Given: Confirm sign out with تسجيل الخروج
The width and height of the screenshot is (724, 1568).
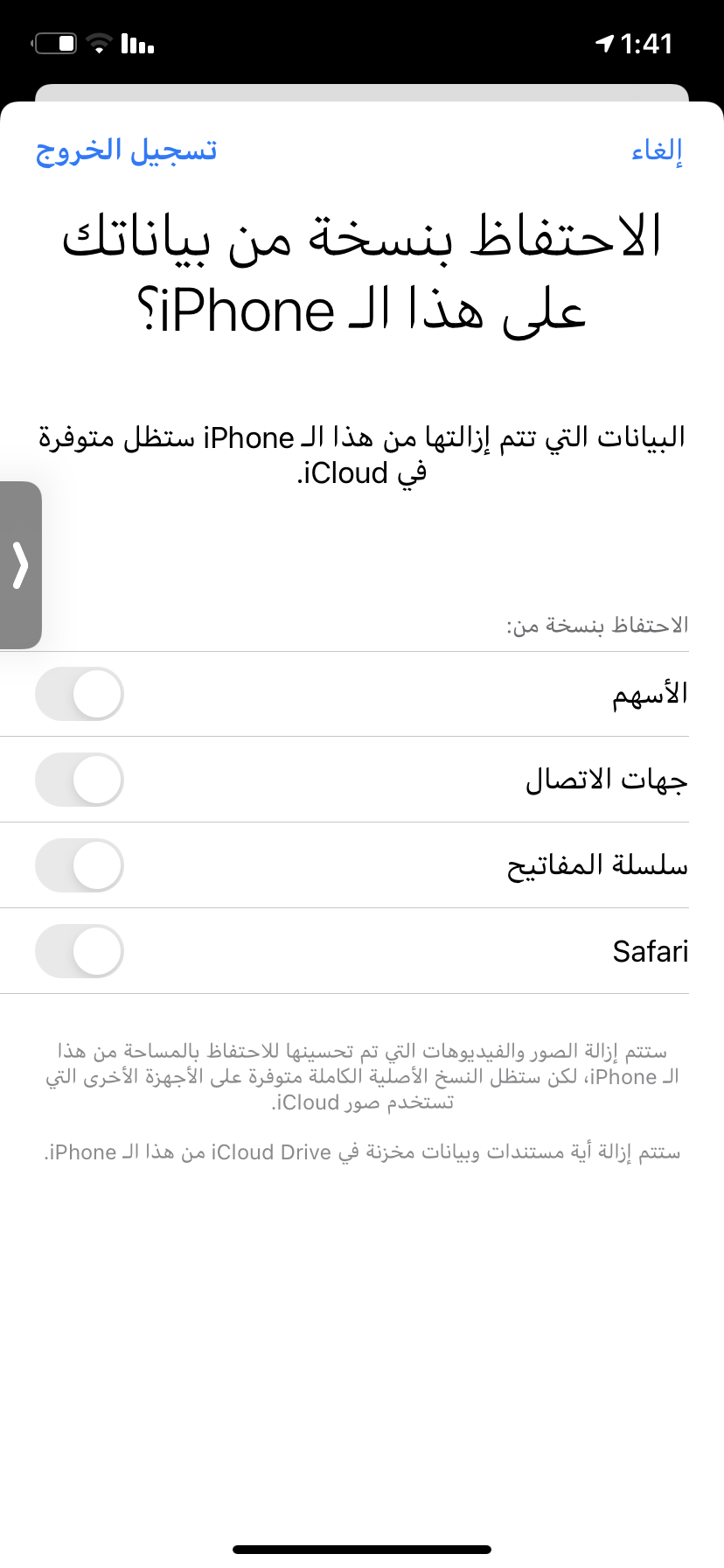Looking at the screenshot, I should click(x=126, y=150).
